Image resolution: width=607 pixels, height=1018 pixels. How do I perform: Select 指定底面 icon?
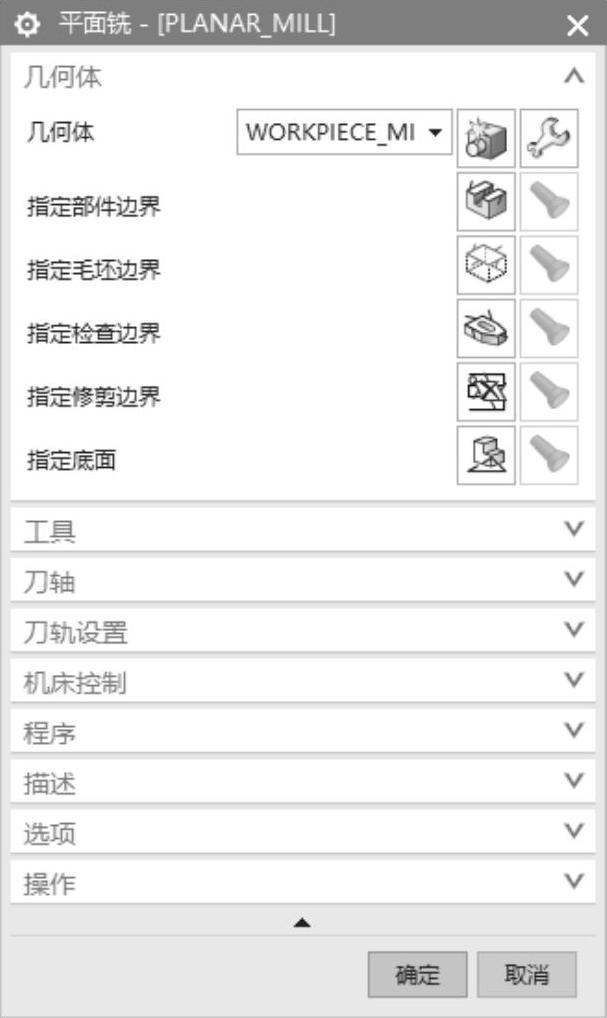[x=486, y=455]
